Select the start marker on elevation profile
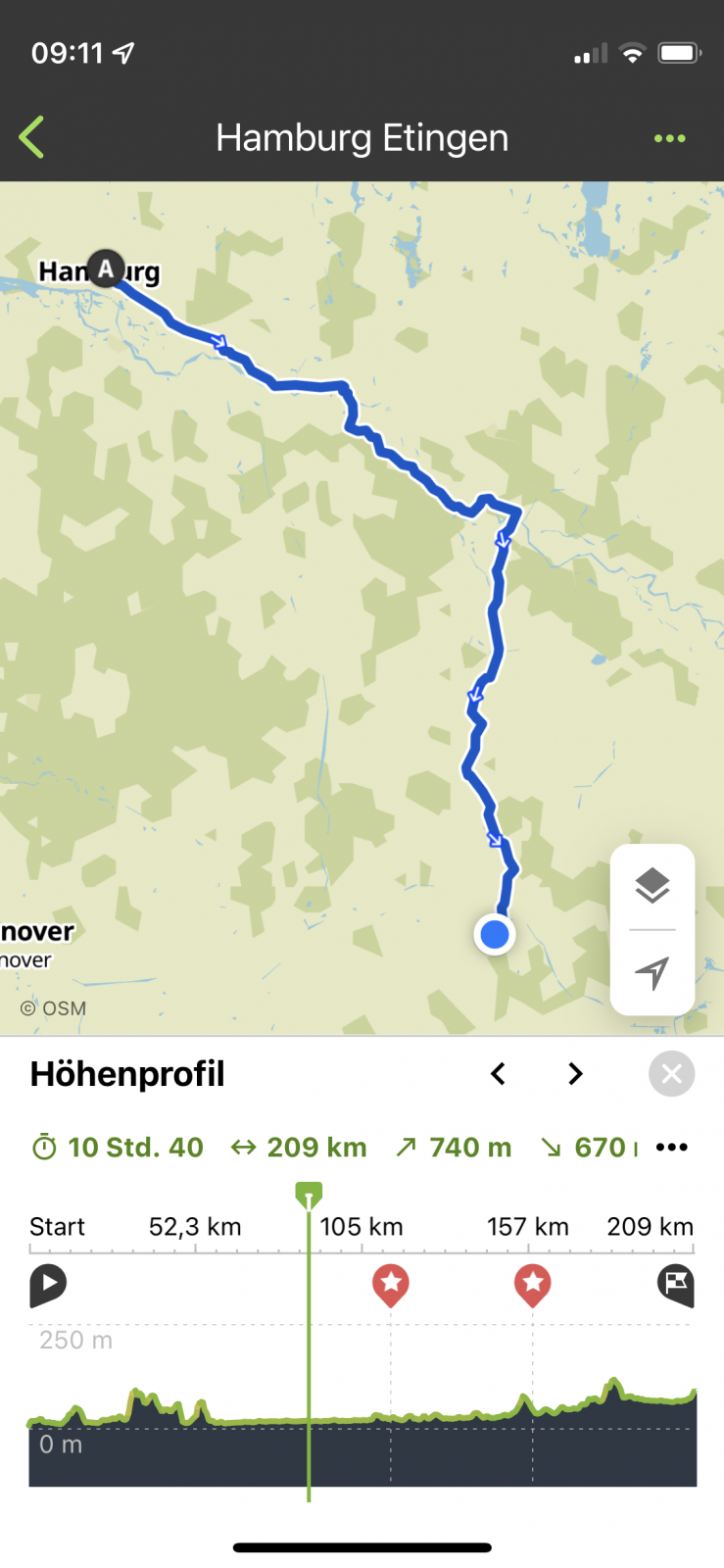The width and height of the screenshot is (724, 1568). 48,1285
